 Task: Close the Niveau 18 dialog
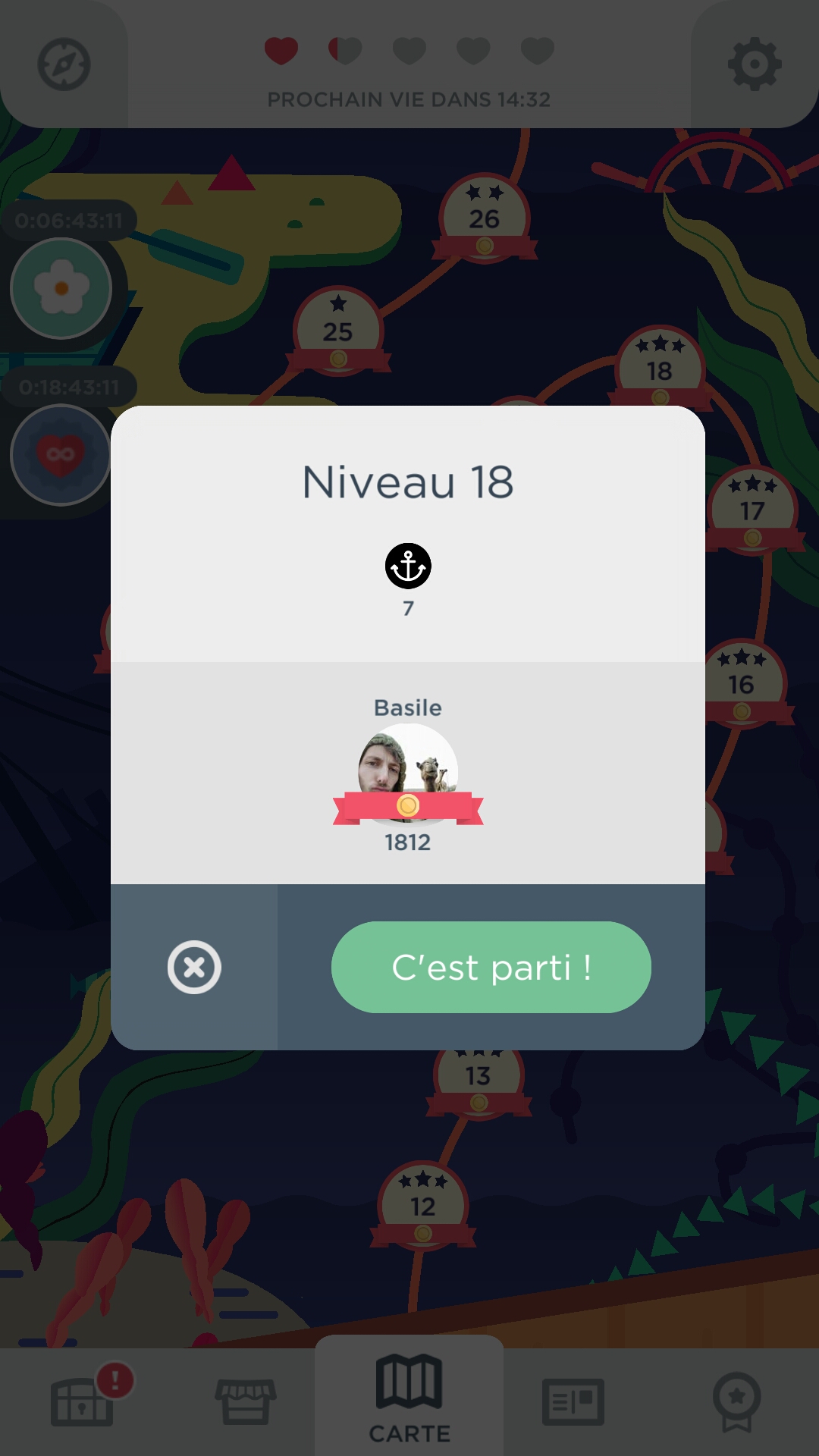[x=194, y=967]
